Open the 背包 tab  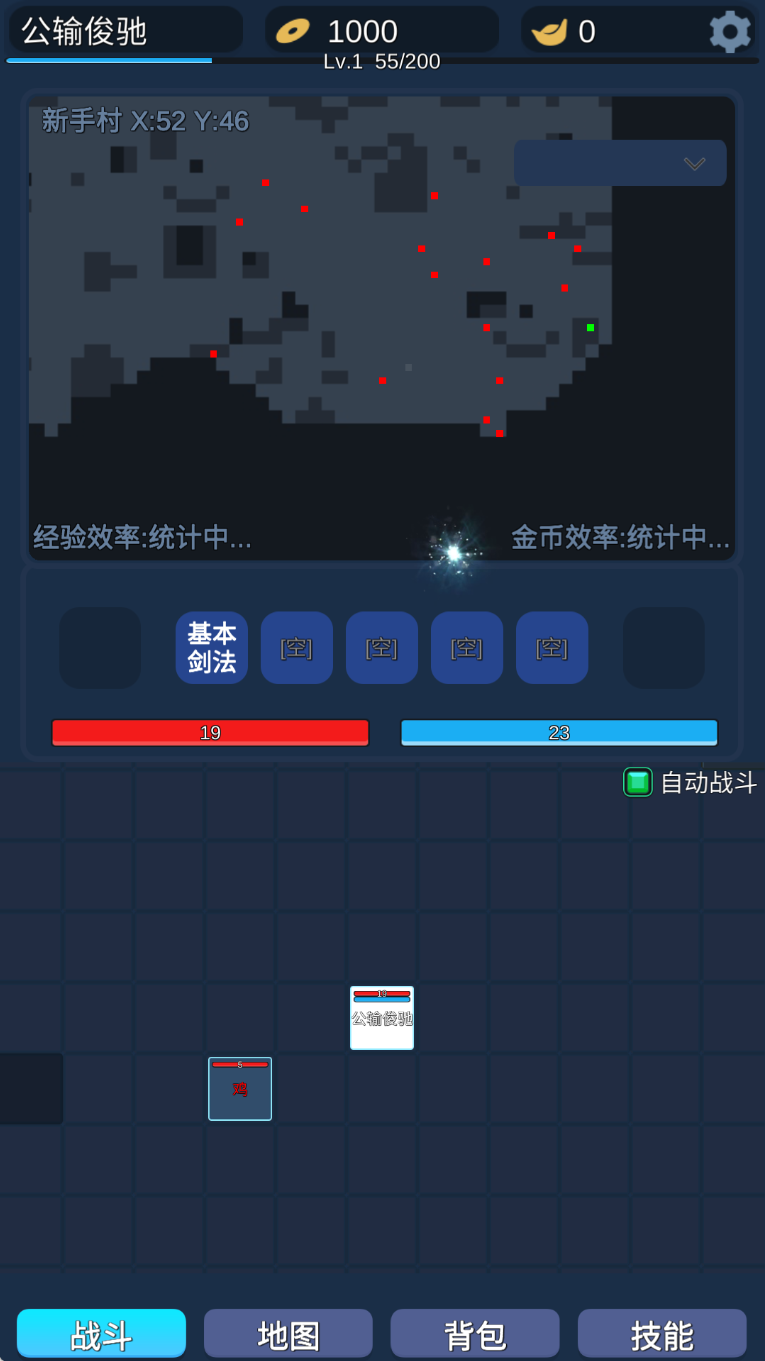coord(474,1333)
